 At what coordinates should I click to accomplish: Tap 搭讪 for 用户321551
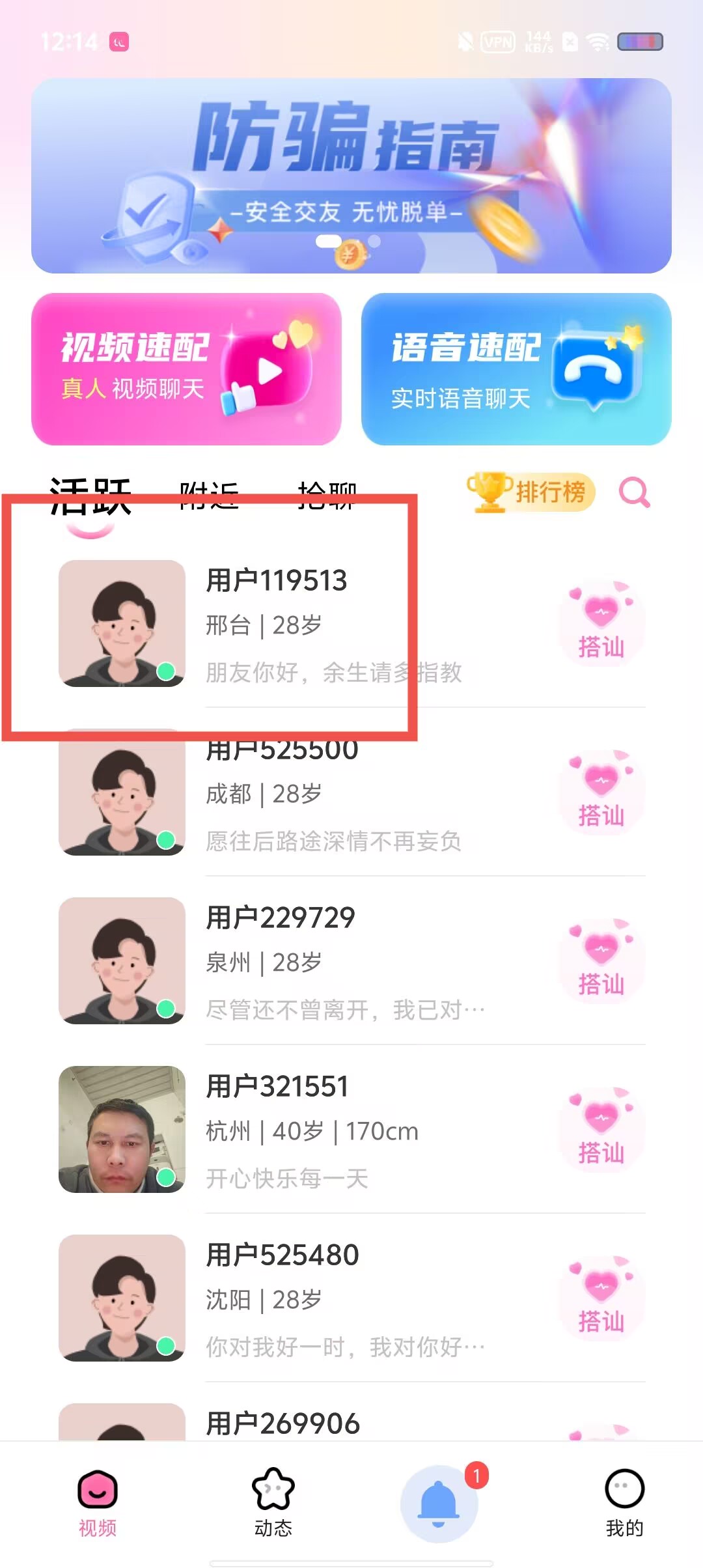point(601,1129)
